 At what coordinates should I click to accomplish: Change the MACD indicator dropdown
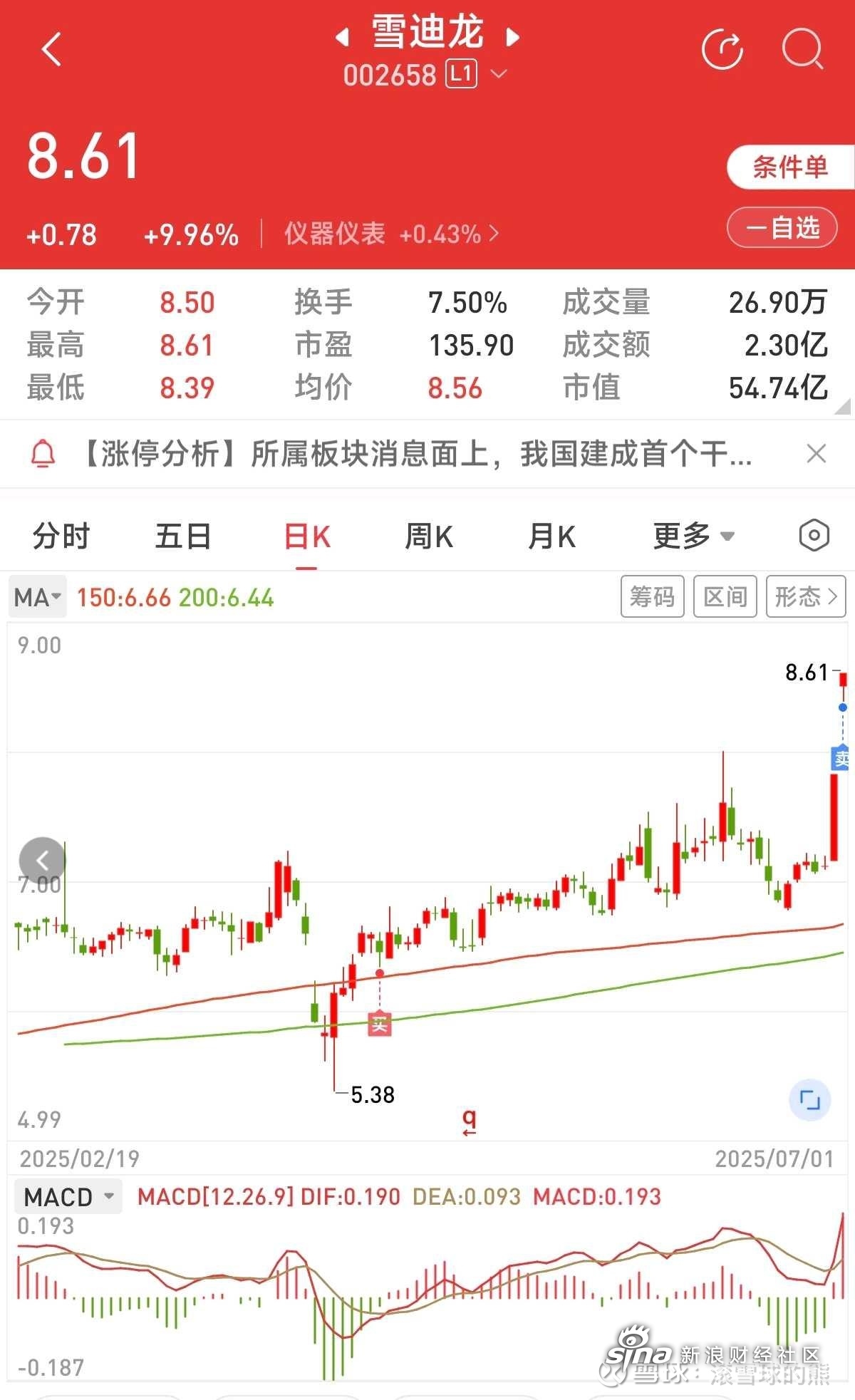[x=68, y=1196]
